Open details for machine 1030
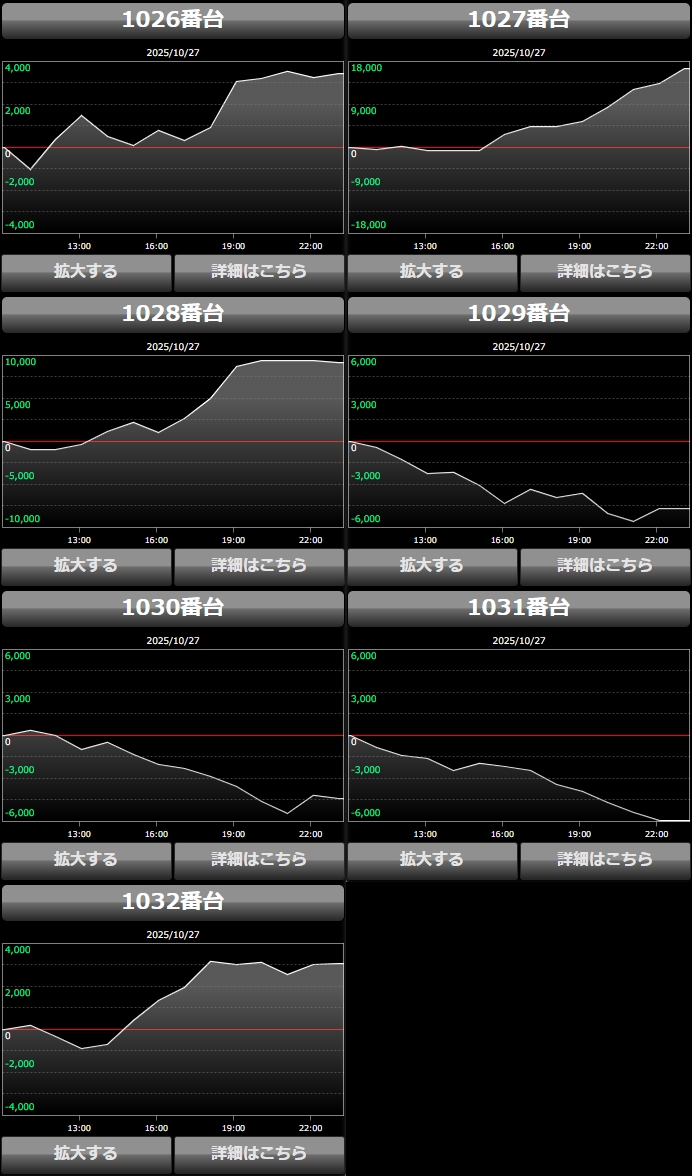The height and width of the screenshot is (1176, 692). (x=259, y=860)
